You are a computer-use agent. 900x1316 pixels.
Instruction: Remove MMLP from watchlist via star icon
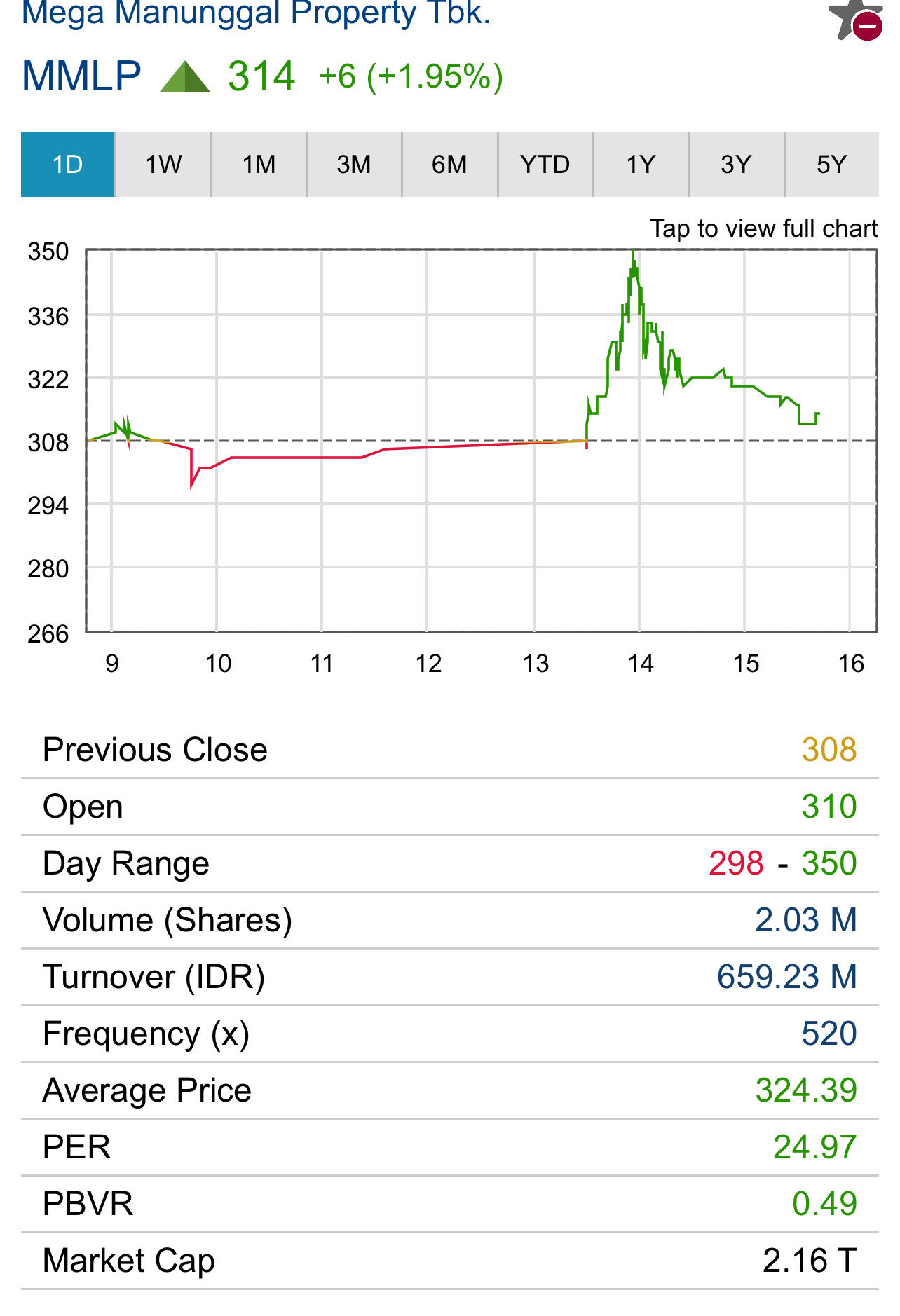856,20
